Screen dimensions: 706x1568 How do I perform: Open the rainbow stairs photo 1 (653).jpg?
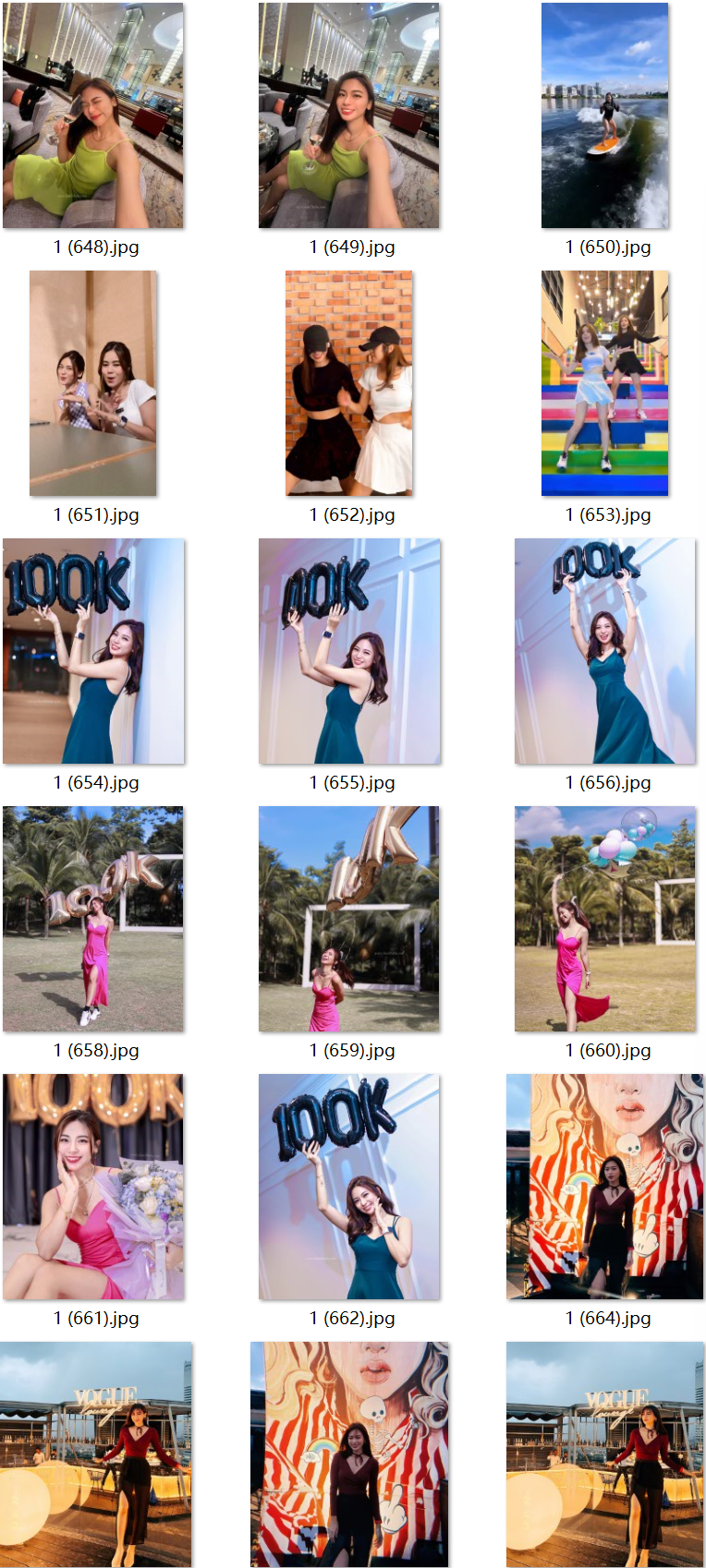(x=605, y=383)
